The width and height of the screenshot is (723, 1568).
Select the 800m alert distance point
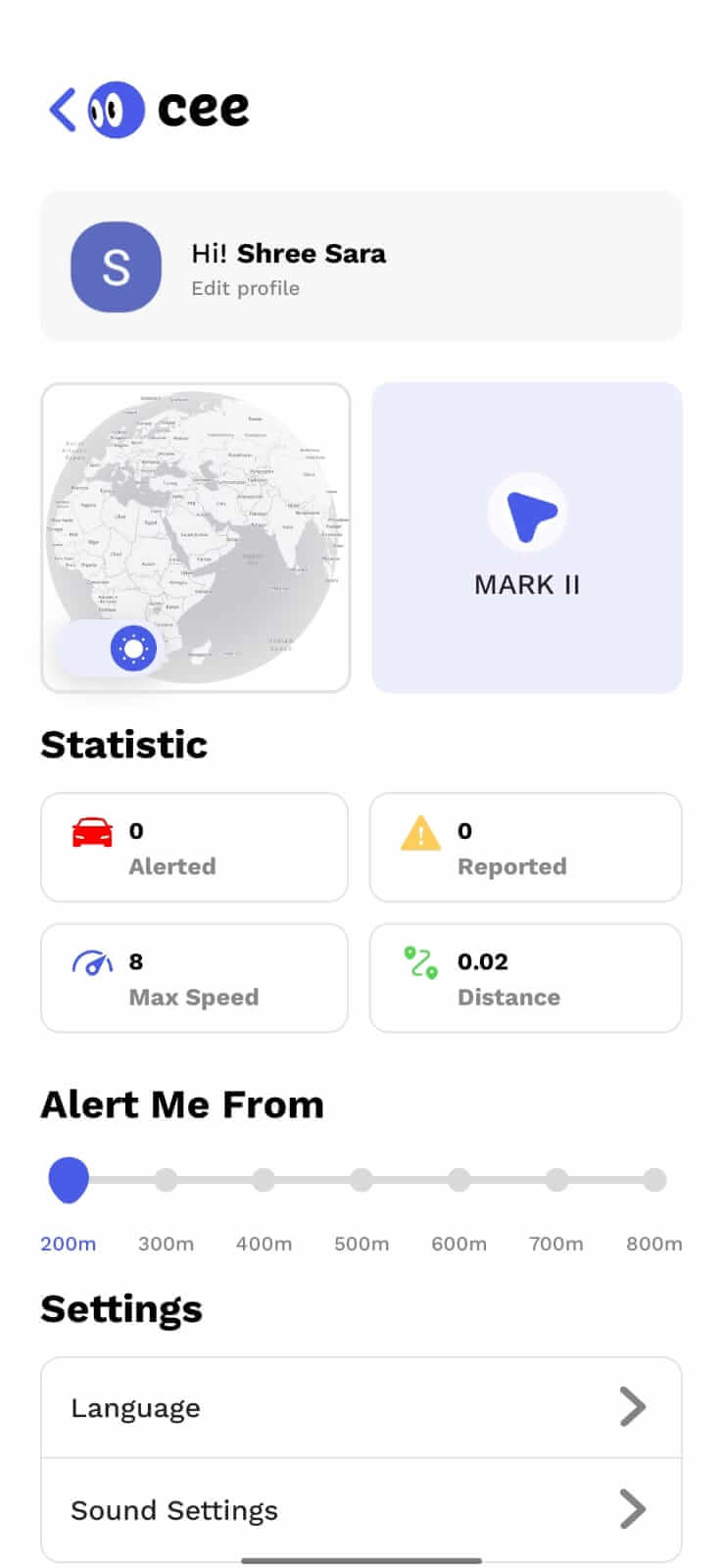tap(654, 1180)
